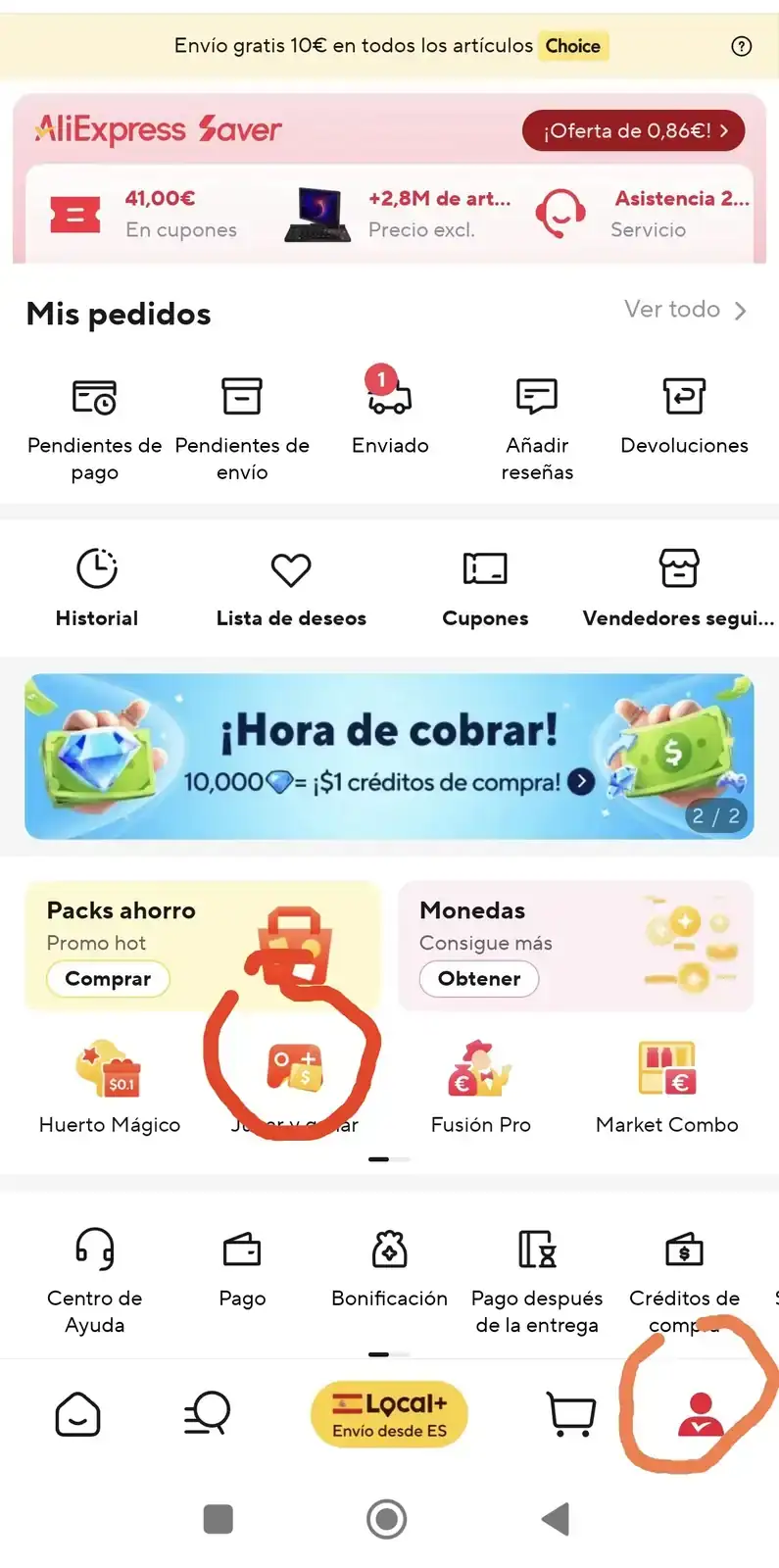This screenshot has width=779, height=1568.
Task: Tap Comprar on Packs ahorro
Action: pos(108,978)
